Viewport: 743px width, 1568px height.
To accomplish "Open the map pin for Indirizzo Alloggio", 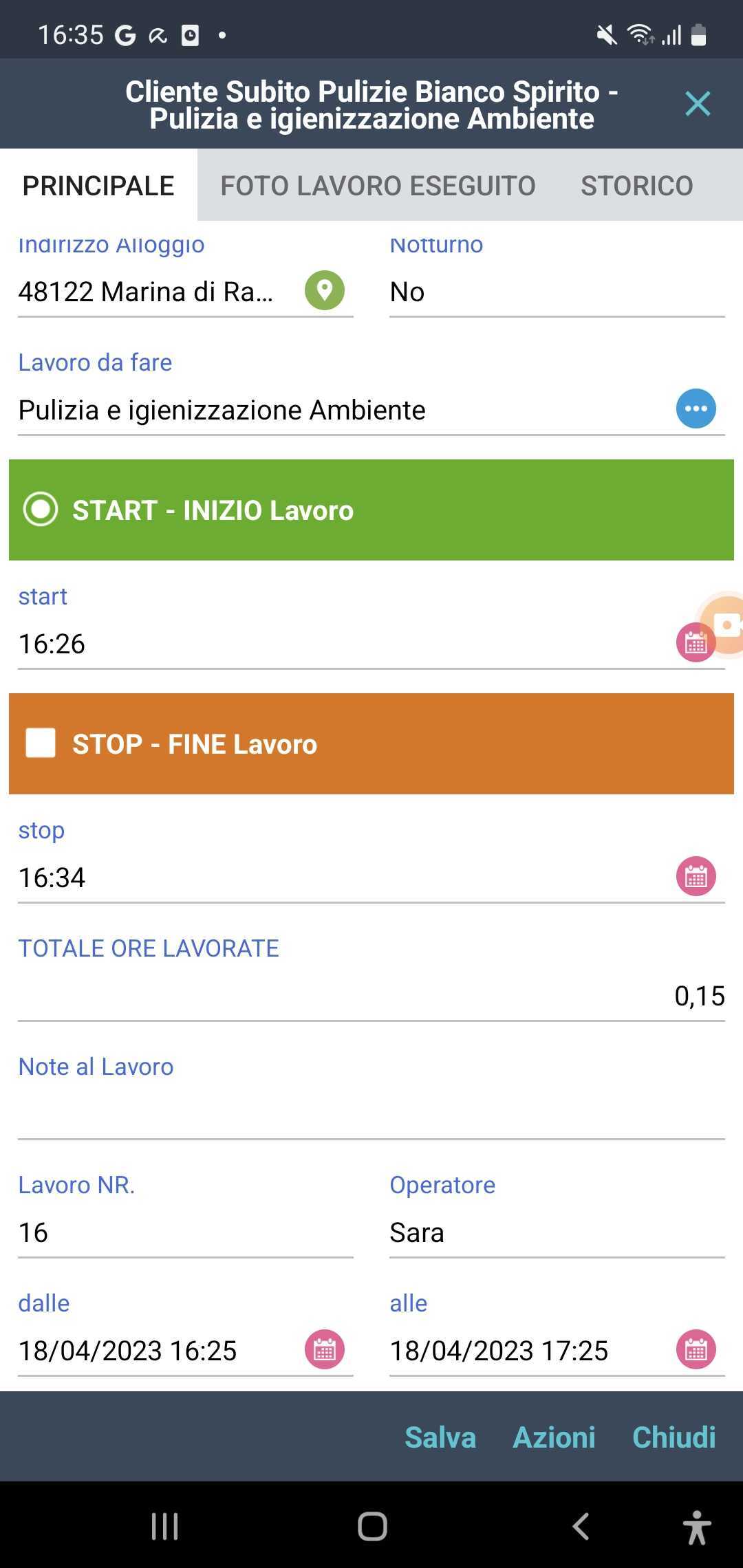I will 325,290.
